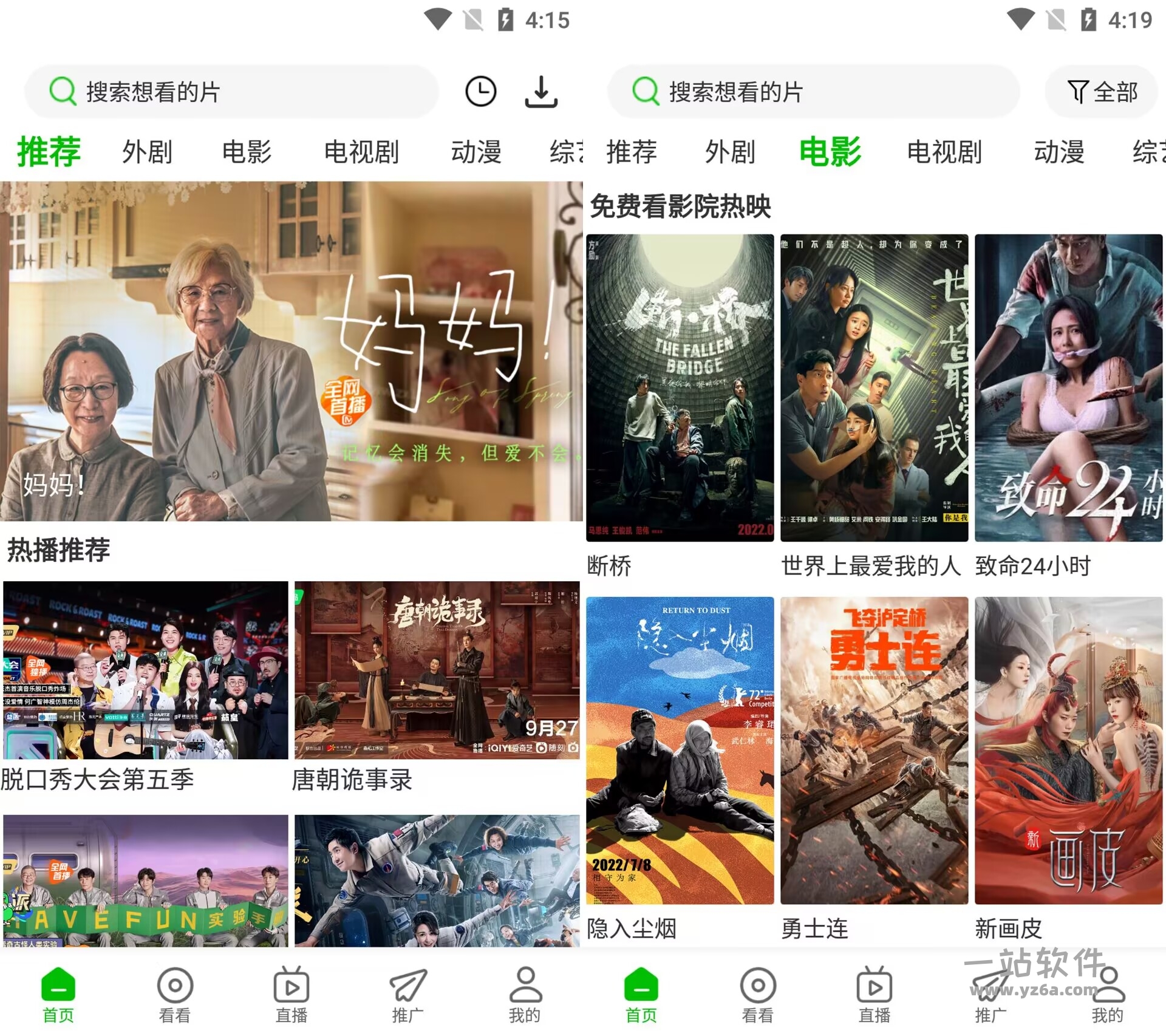Open 脱口秀大会第五季
The height and width of the screenshot is (1036, 1166).
pyautogui.click(x=145, y=670)
